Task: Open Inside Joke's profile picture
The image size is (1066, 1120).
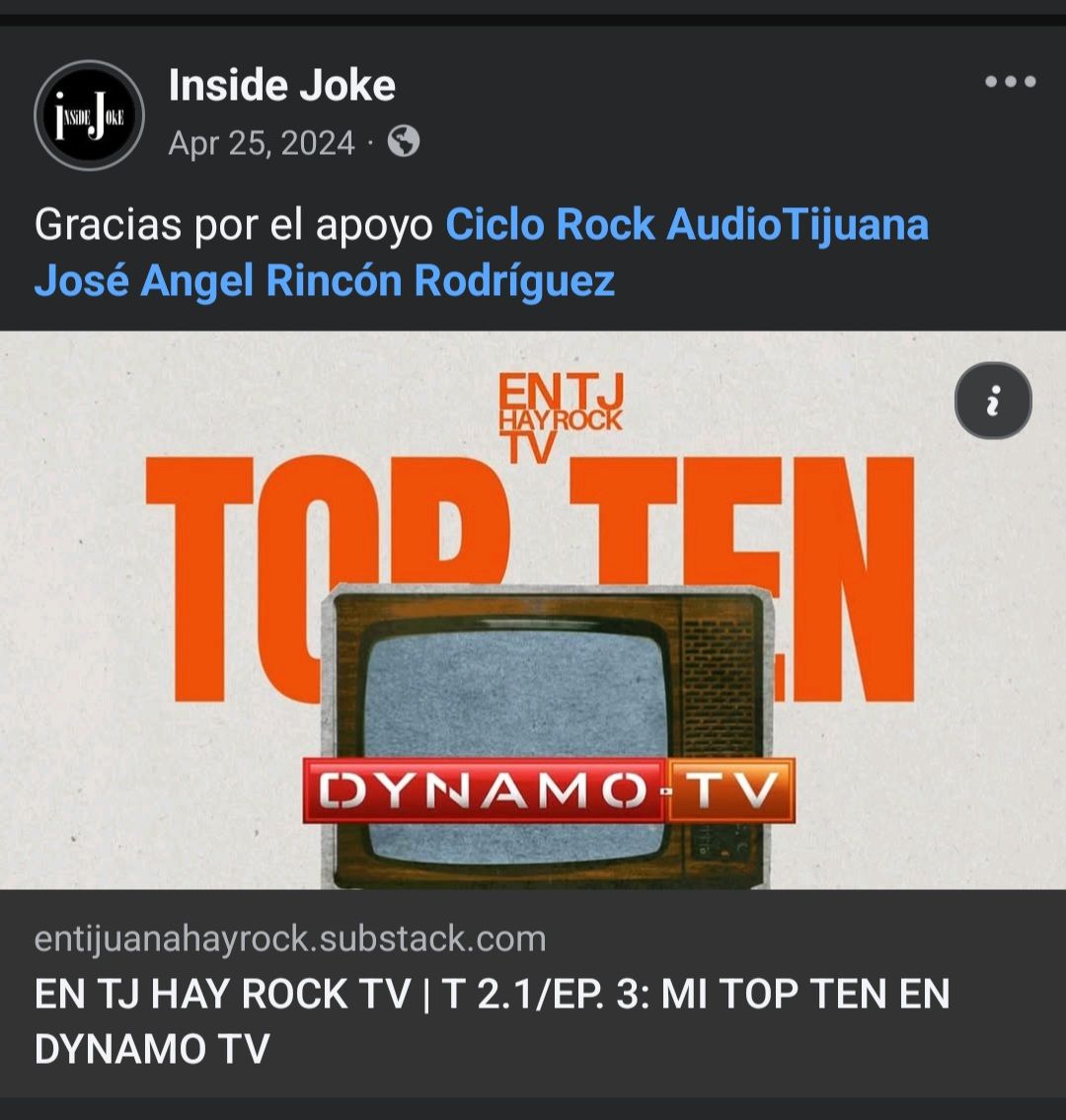Action: point(90,115)
